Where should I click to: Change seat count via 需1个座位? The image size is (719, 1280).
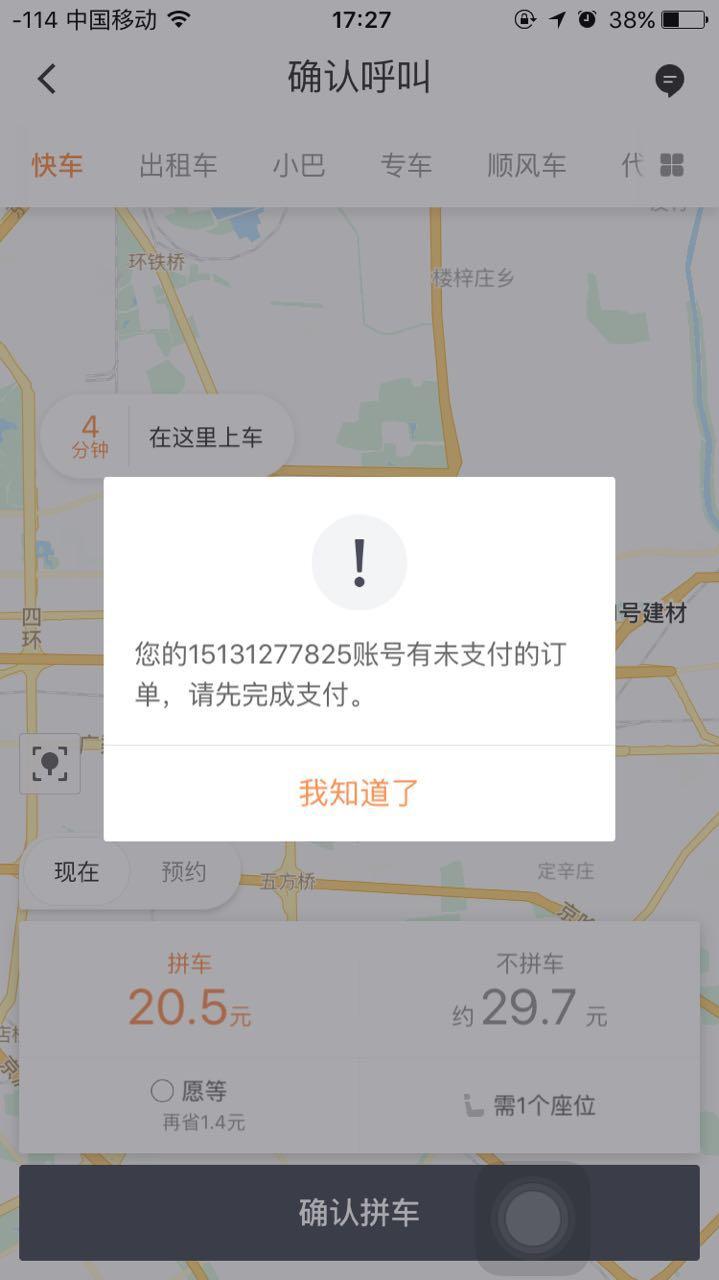click(529, 1105)
